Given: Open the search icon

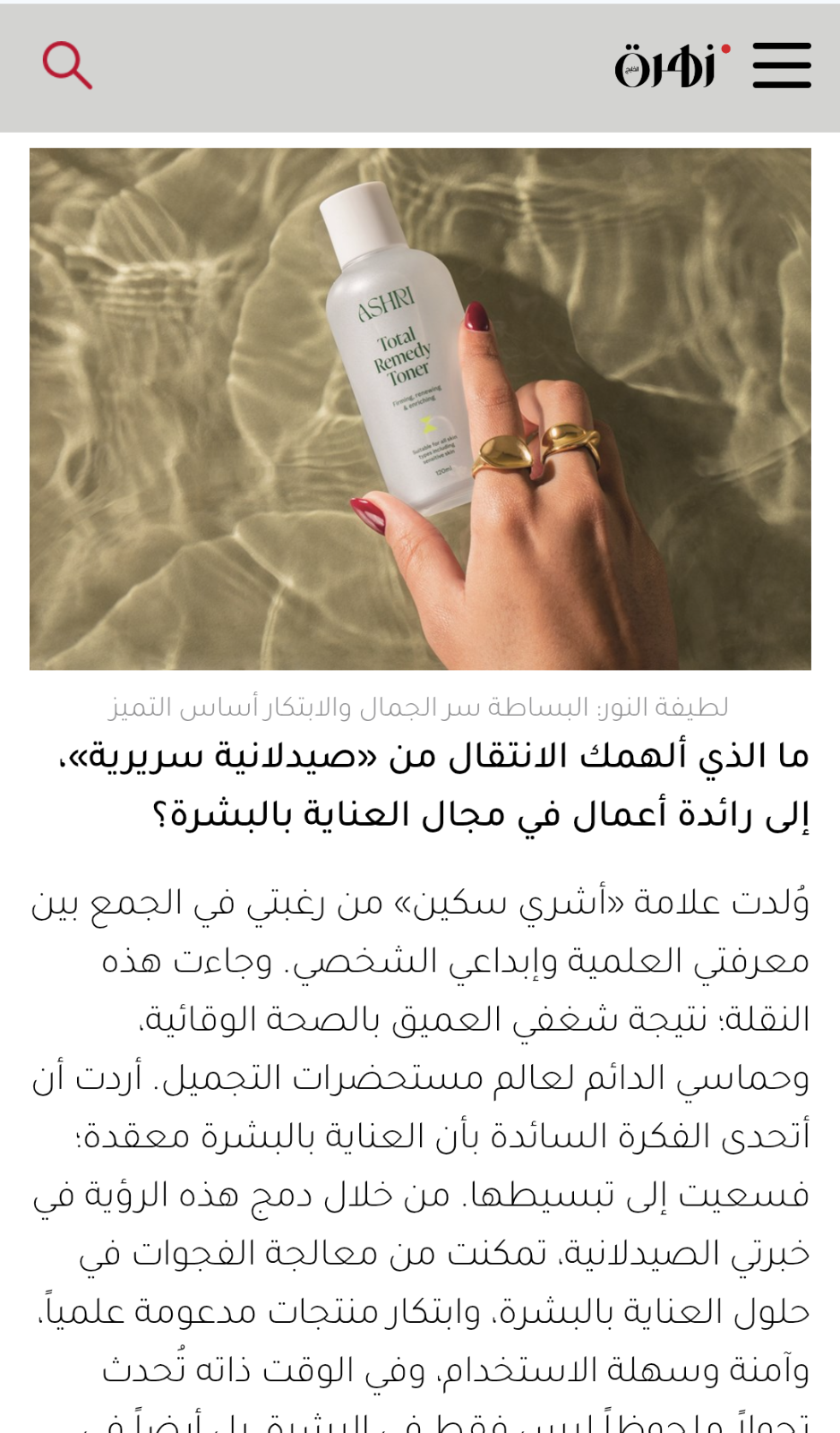Looking at the screenshot, I should point(67,64).
